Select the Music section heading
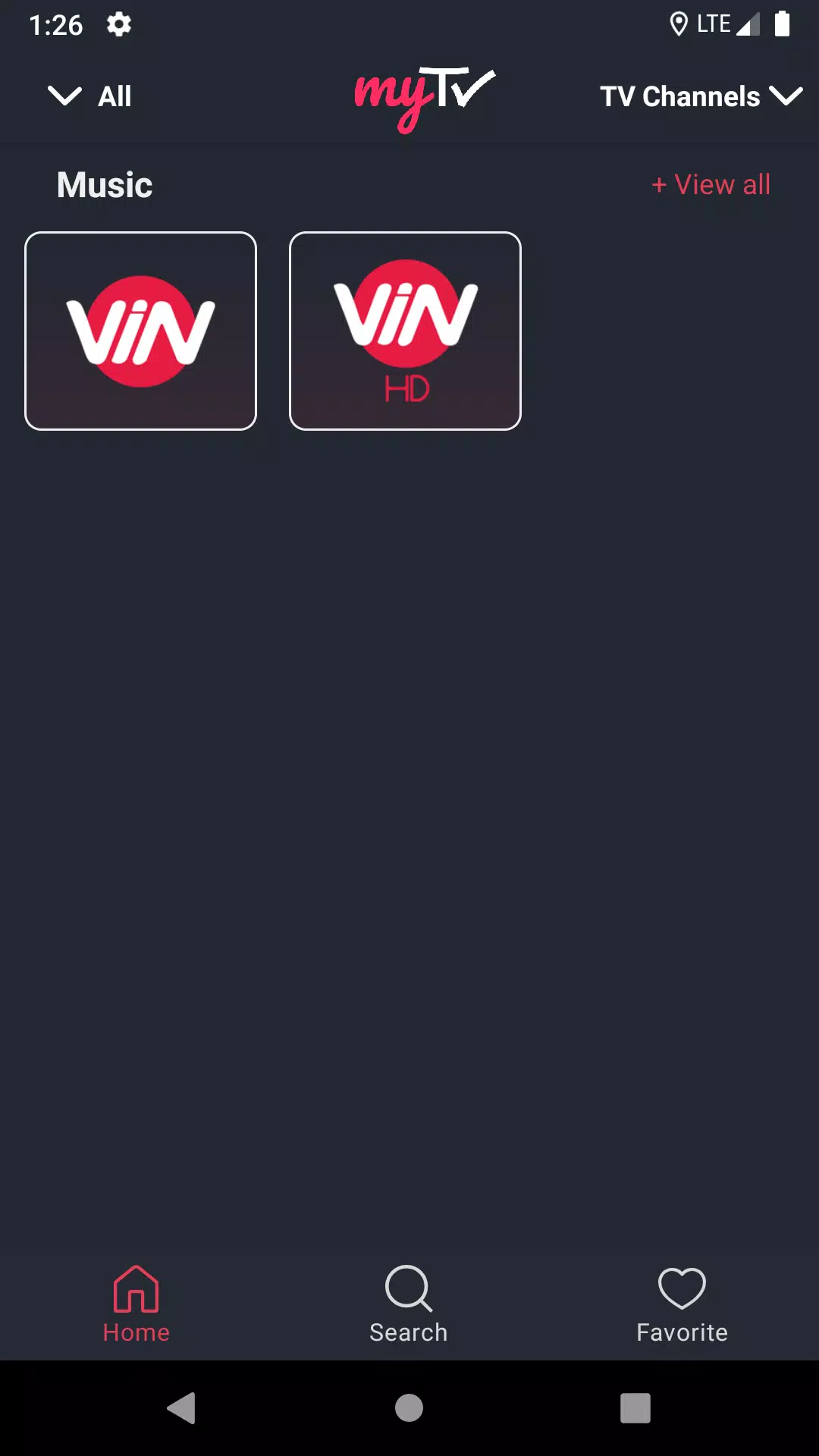This screenshot has width=819, height=1456. [x=104, y=184]
